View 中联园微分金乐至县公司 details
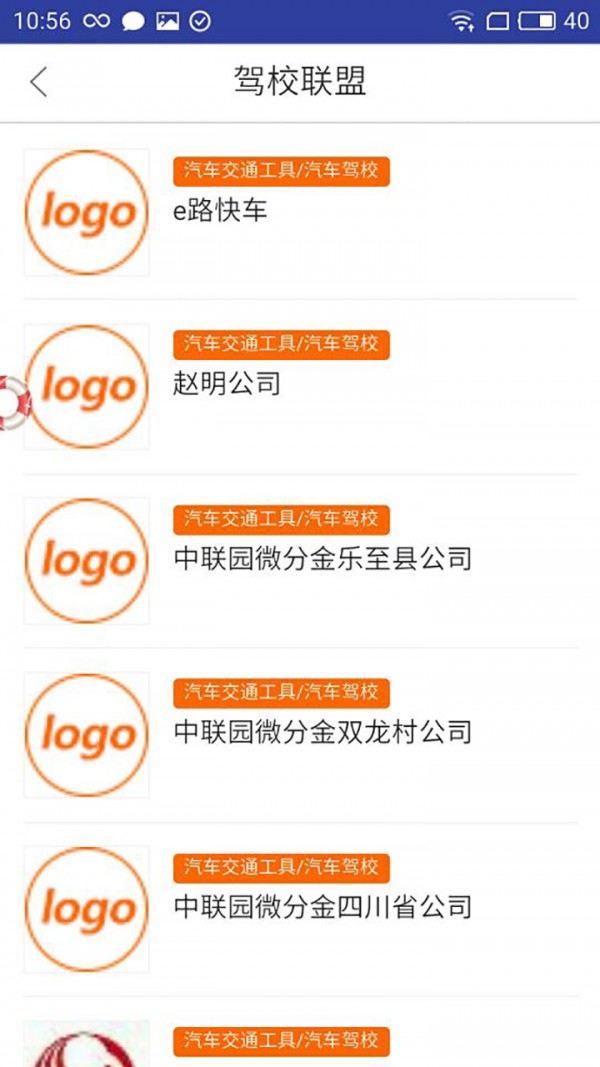Screen dimensions: 600x1067 pyautogui.click(x=322, y=559)
